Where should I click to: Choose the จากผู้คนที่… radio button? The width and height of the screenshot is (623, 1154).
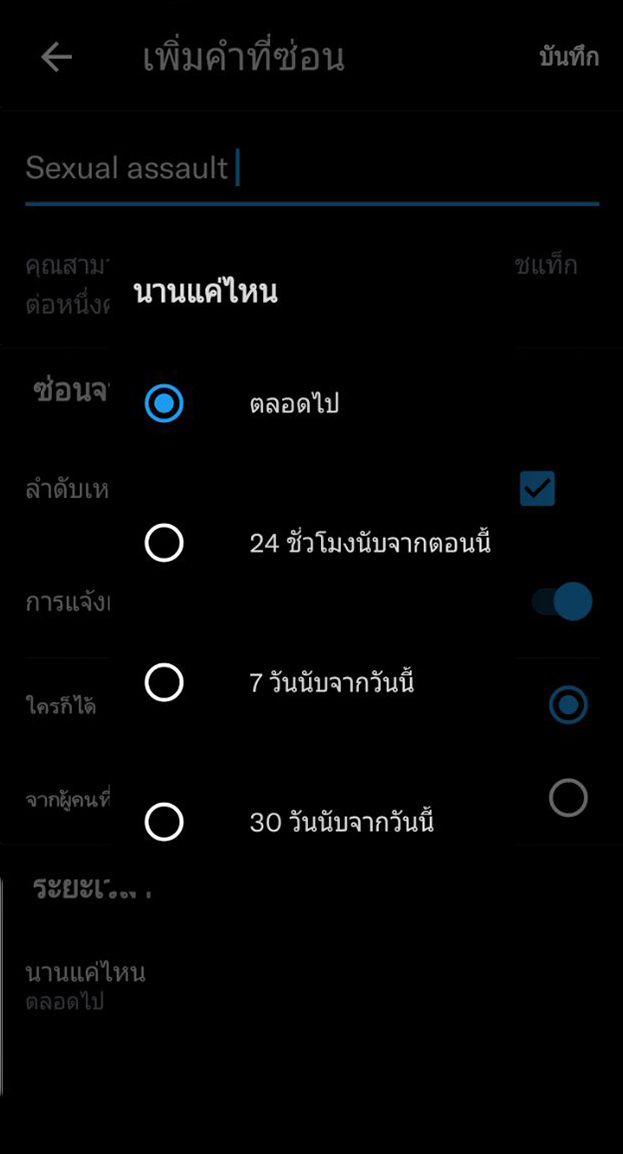click(568, 798)
